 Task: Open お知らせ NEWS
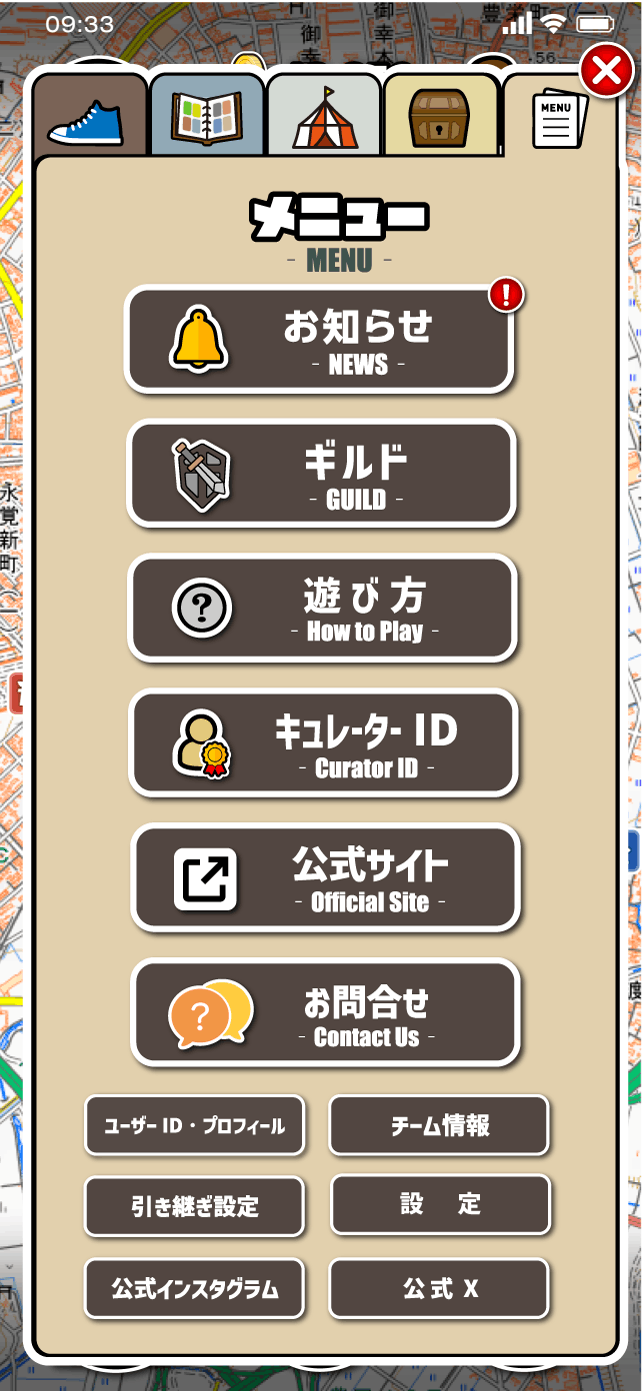319,339
